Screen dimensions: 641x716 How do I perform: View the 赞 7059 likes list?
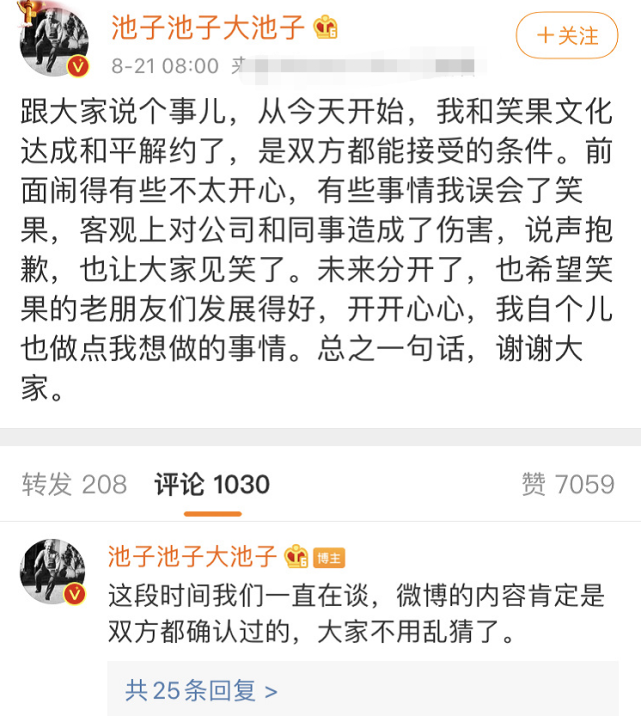pyautogui.click(x=567, y=485)
